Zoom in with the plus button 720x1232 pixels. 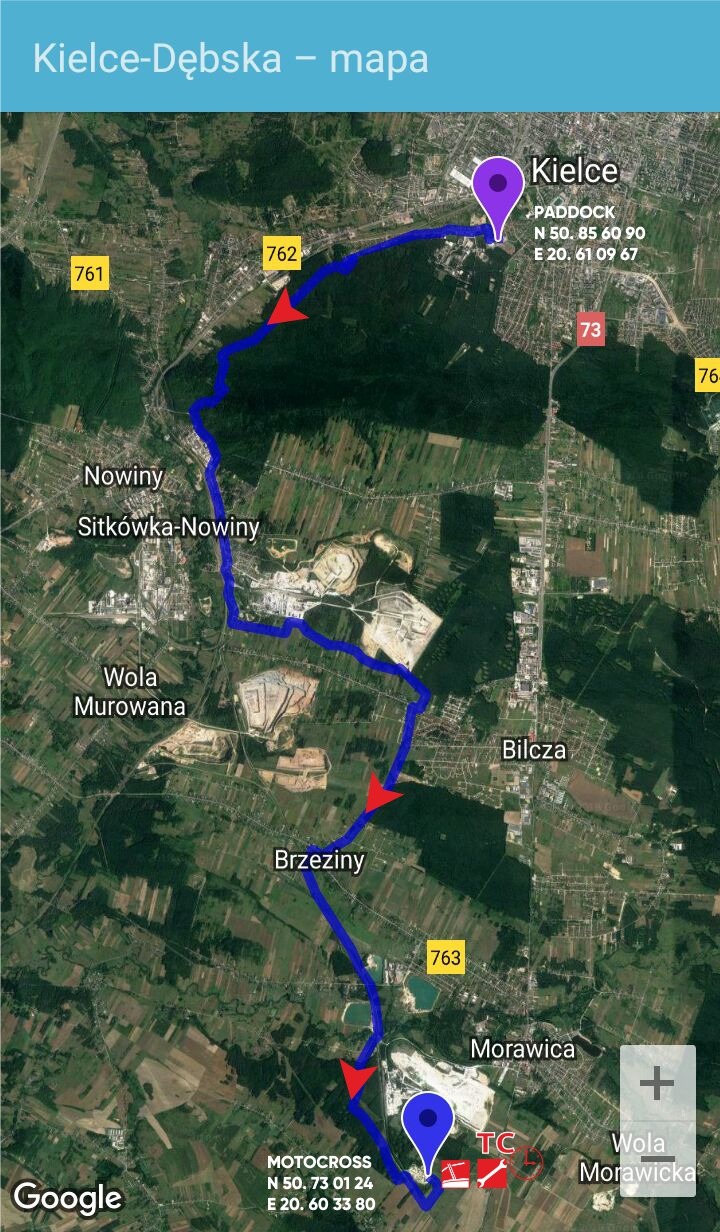pyautogui.click(x=657, y=1083)
